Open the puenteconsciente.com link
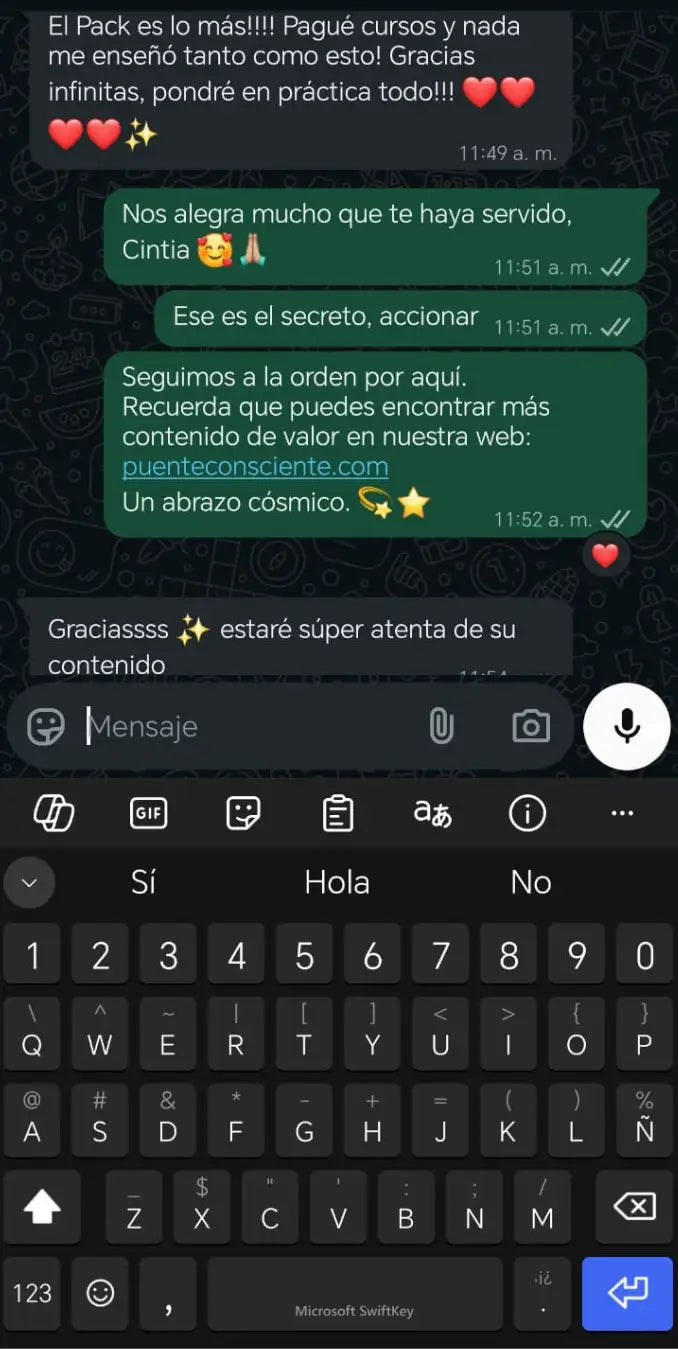Viewport: 678px width, 1349px height. pyautogui.click(x=255, y=466)
